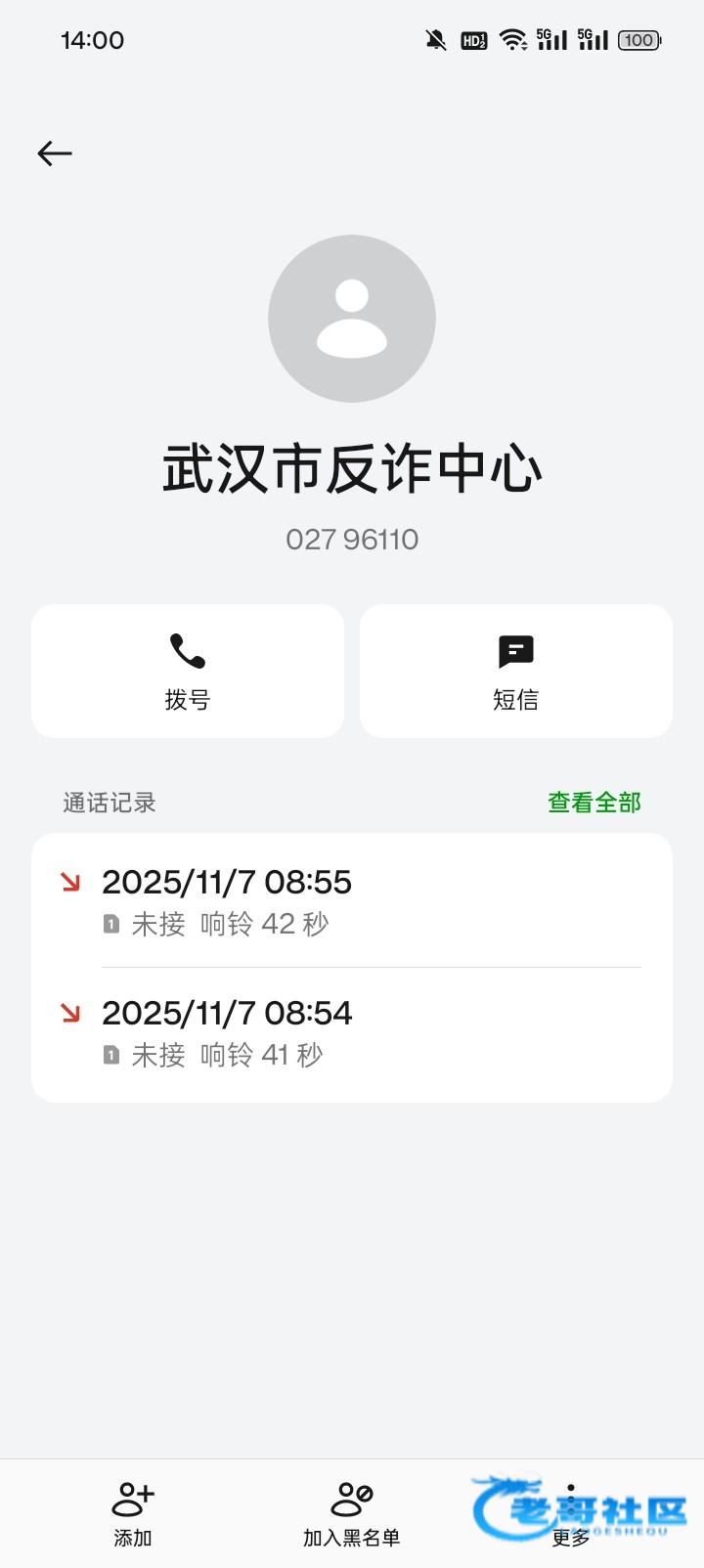
Task: Open the missed call at 08:55
Action: click(352, 901)
